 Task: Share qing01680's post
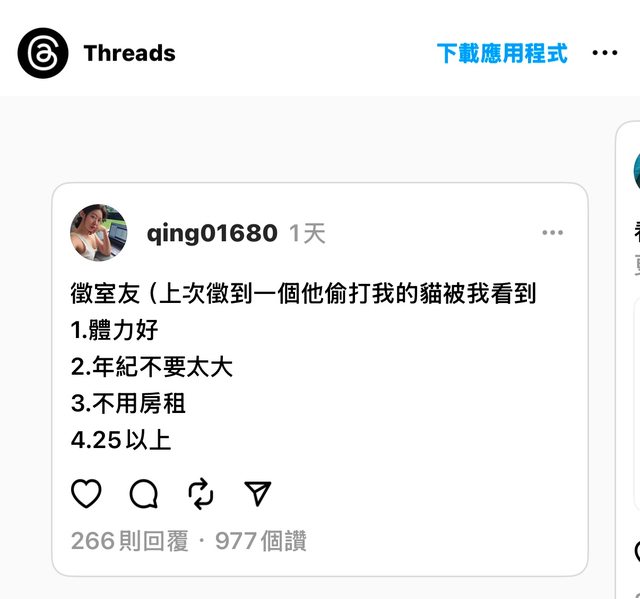pyautogui.click(x=258, y=493)
